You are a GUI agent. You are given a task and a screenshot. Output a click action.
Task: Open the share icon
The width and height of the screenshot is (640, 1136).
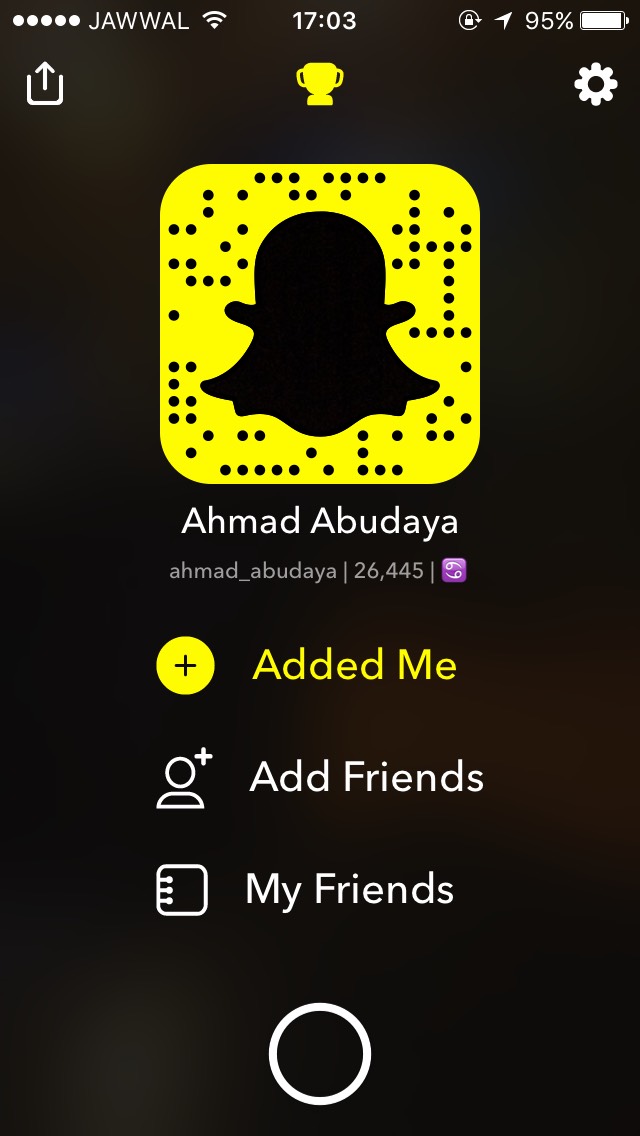coord(45,83)
